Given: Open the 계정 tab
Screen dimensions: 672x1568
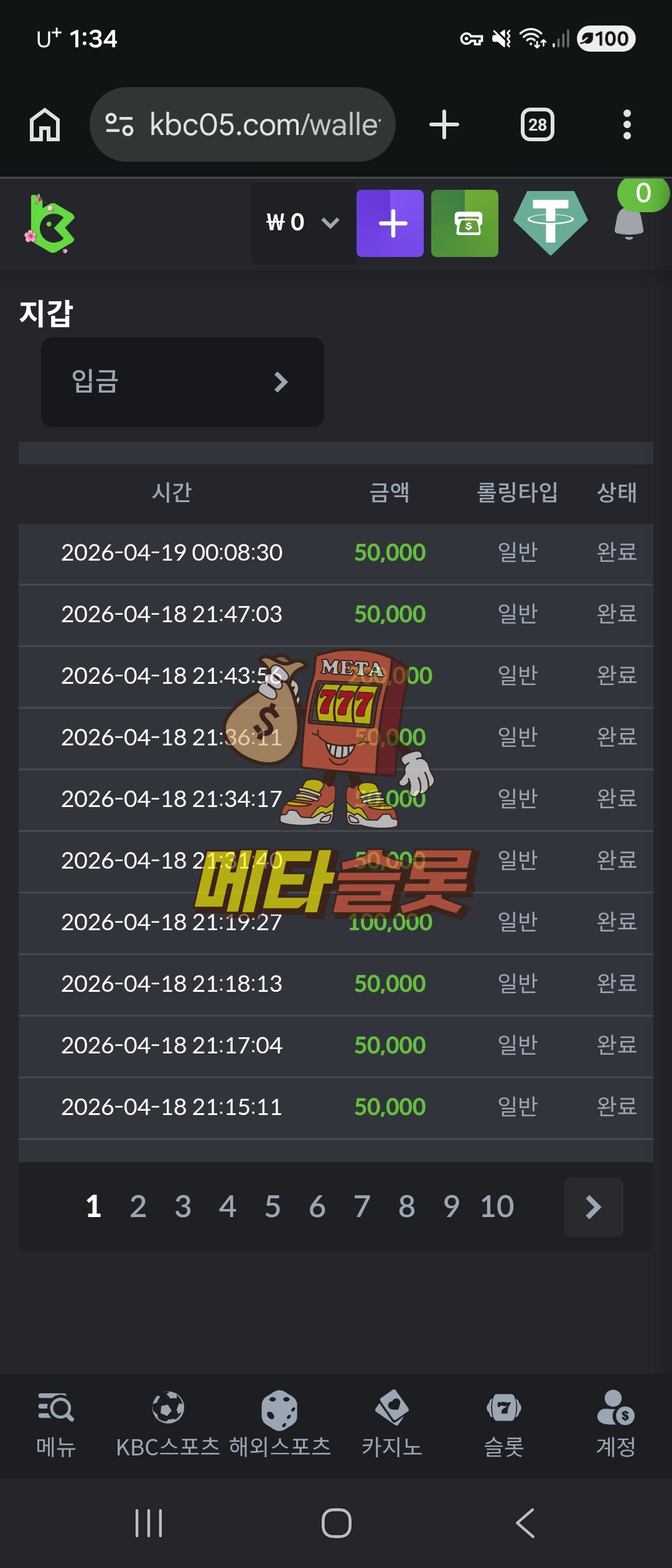Looking at the screenshot, I should point(616,1425).
